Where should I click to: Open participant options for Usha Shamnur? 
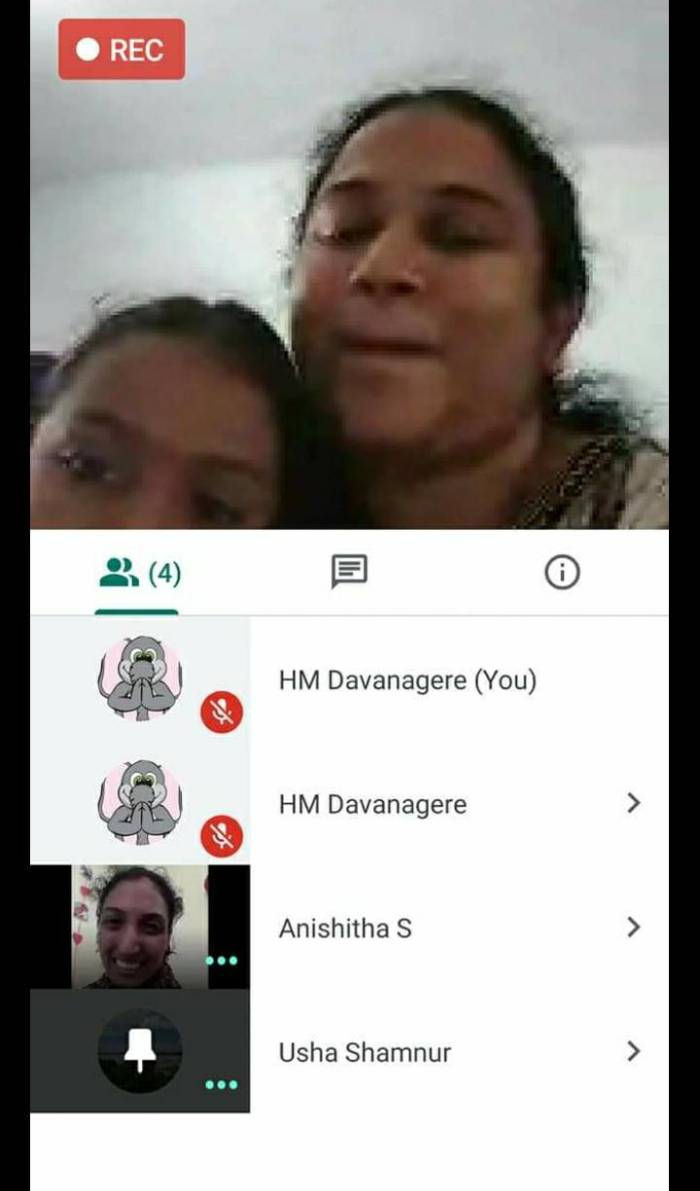[632, 1051]
